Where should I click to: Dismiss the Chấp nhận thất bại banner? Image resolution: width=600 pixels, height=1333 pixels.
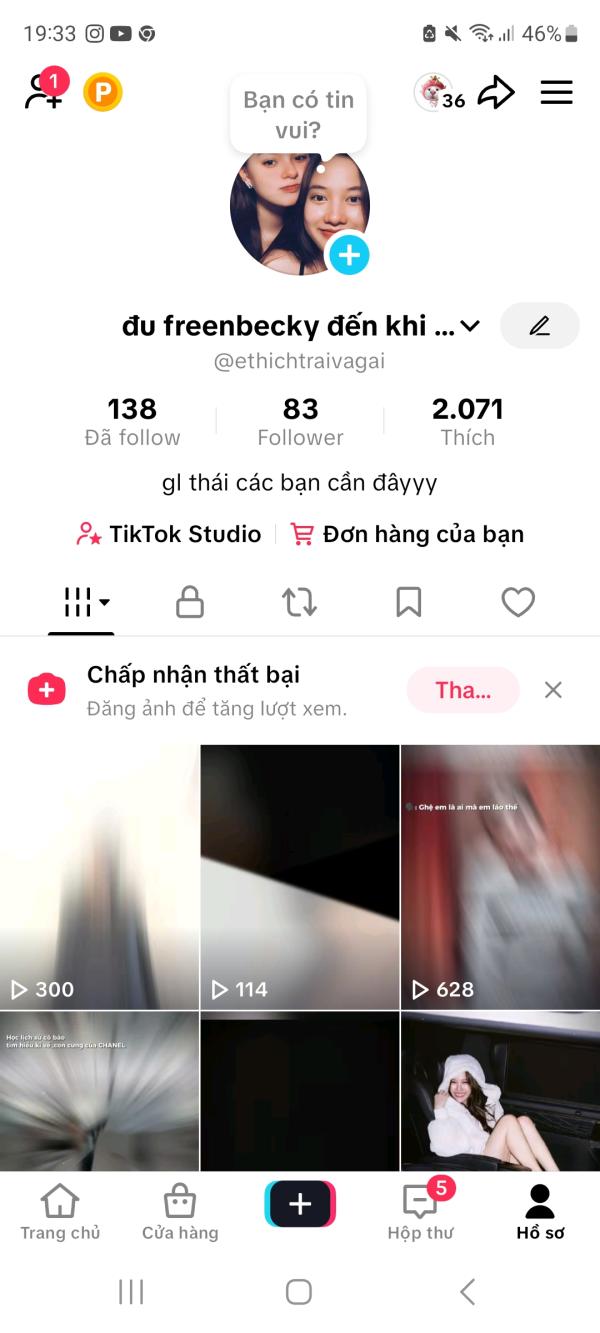tap(553, 689)
